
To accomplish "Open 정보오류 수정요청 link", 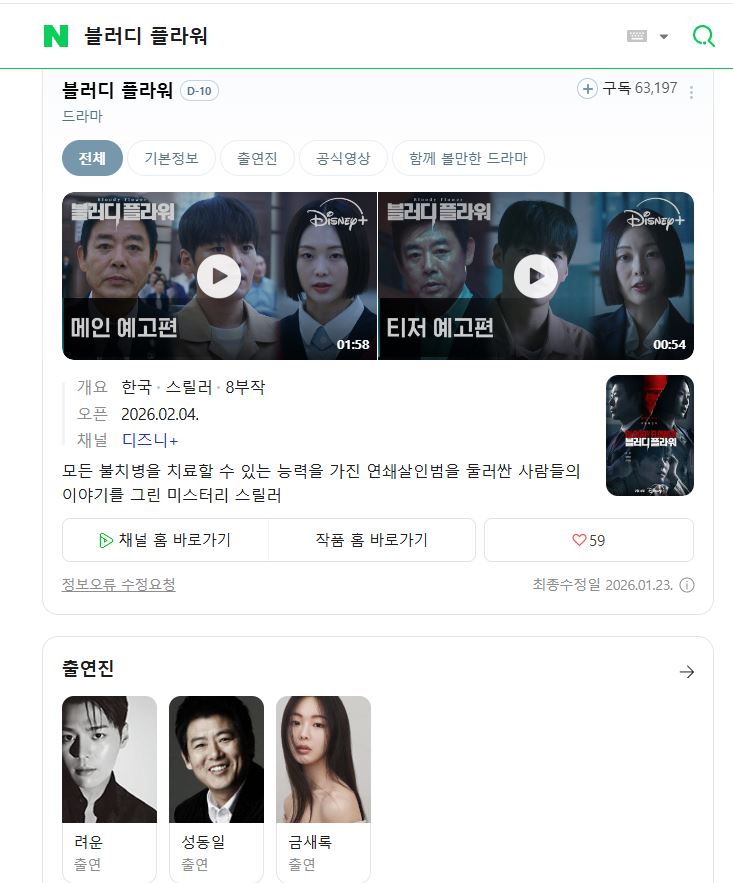I will [x=118, y=585].
